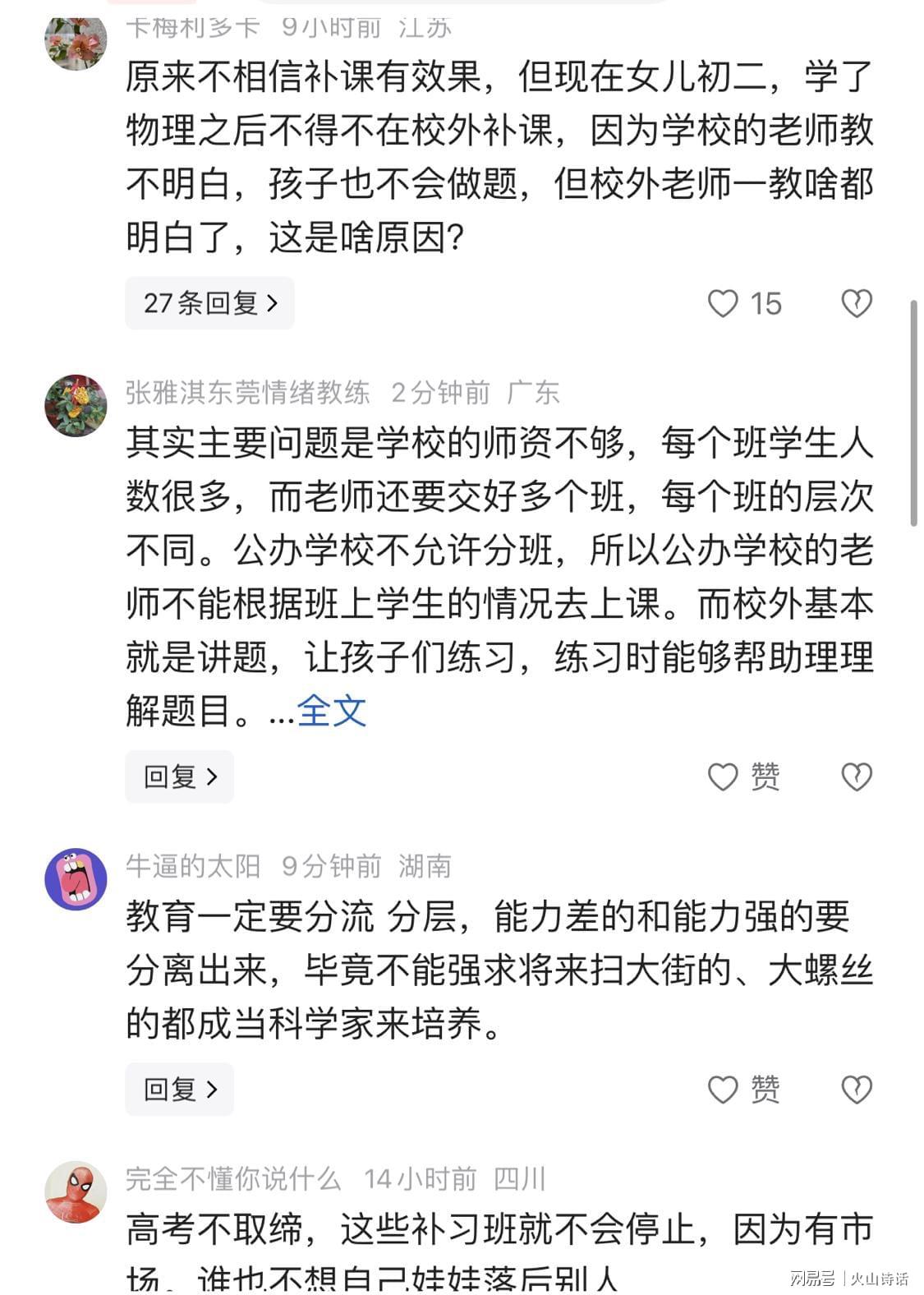The image size is (924, 1295).
Task: Like 张雅淇东莞情绪教练's comment
Action: 724,777
